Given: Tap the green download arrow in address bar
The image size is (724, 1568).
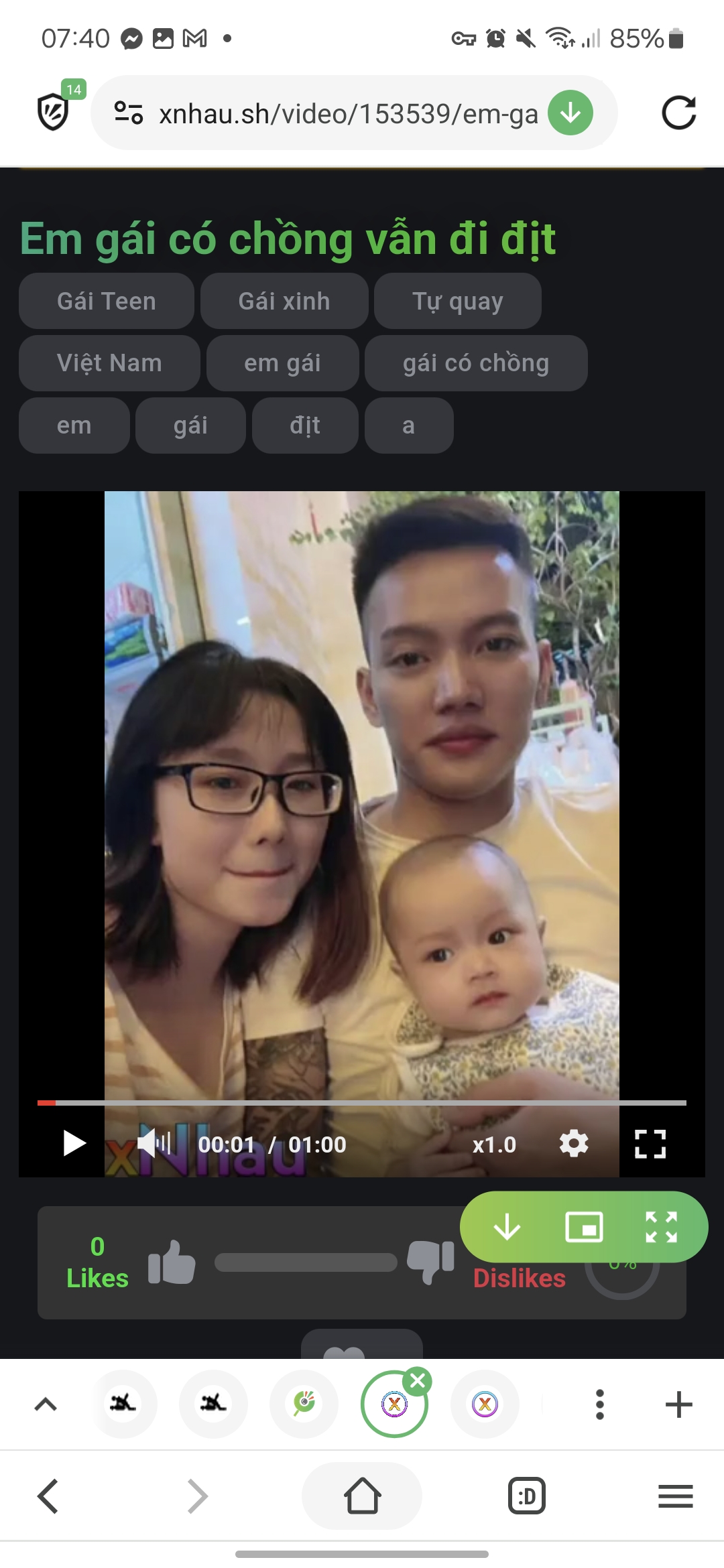Looking at the screenshot, I should pyautogui.click(x=570, y=113).
